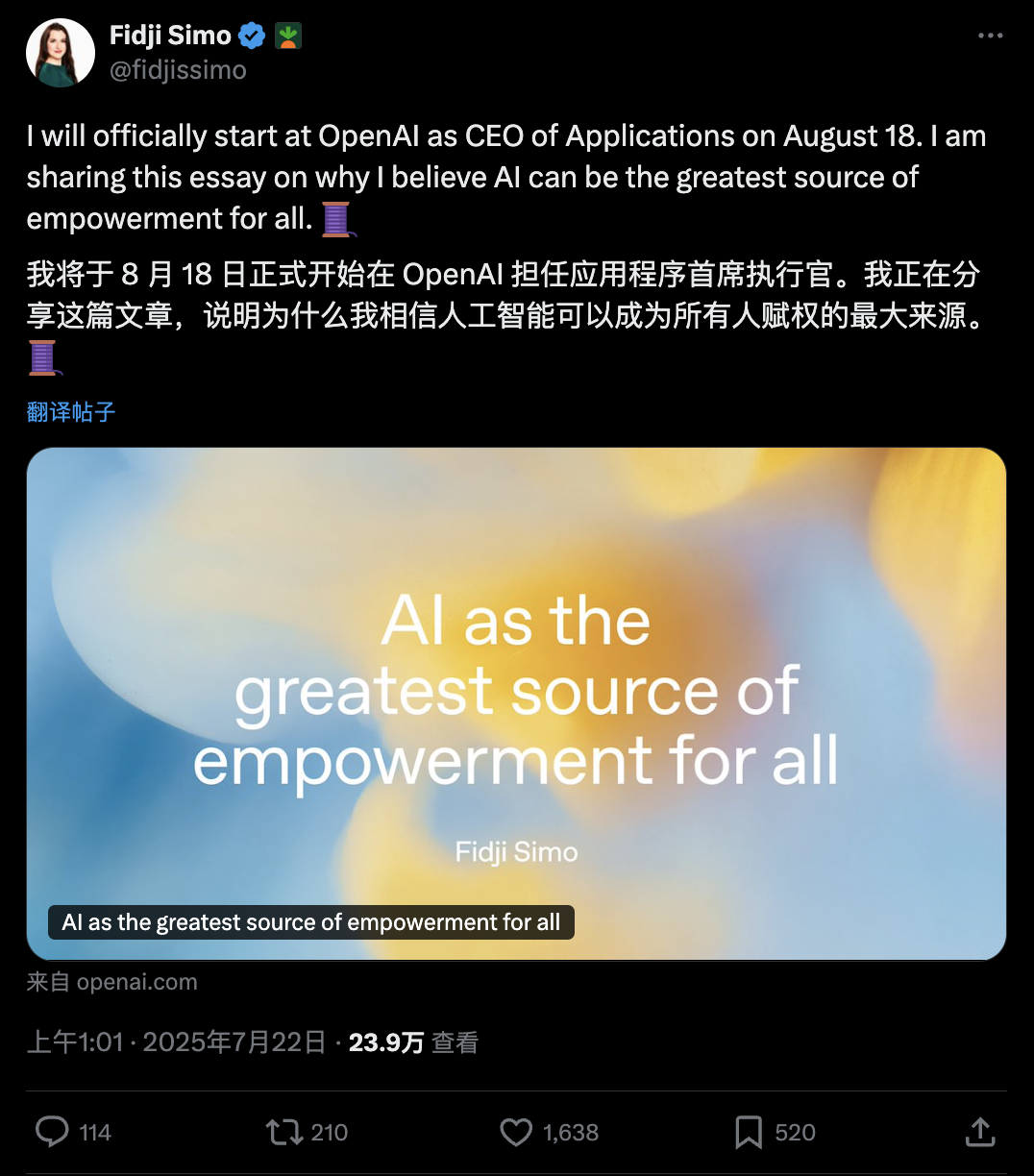Open the @fidjissimo profile handle
The height and width of the screenshot is (1176, 1034).
coord(178,70)
